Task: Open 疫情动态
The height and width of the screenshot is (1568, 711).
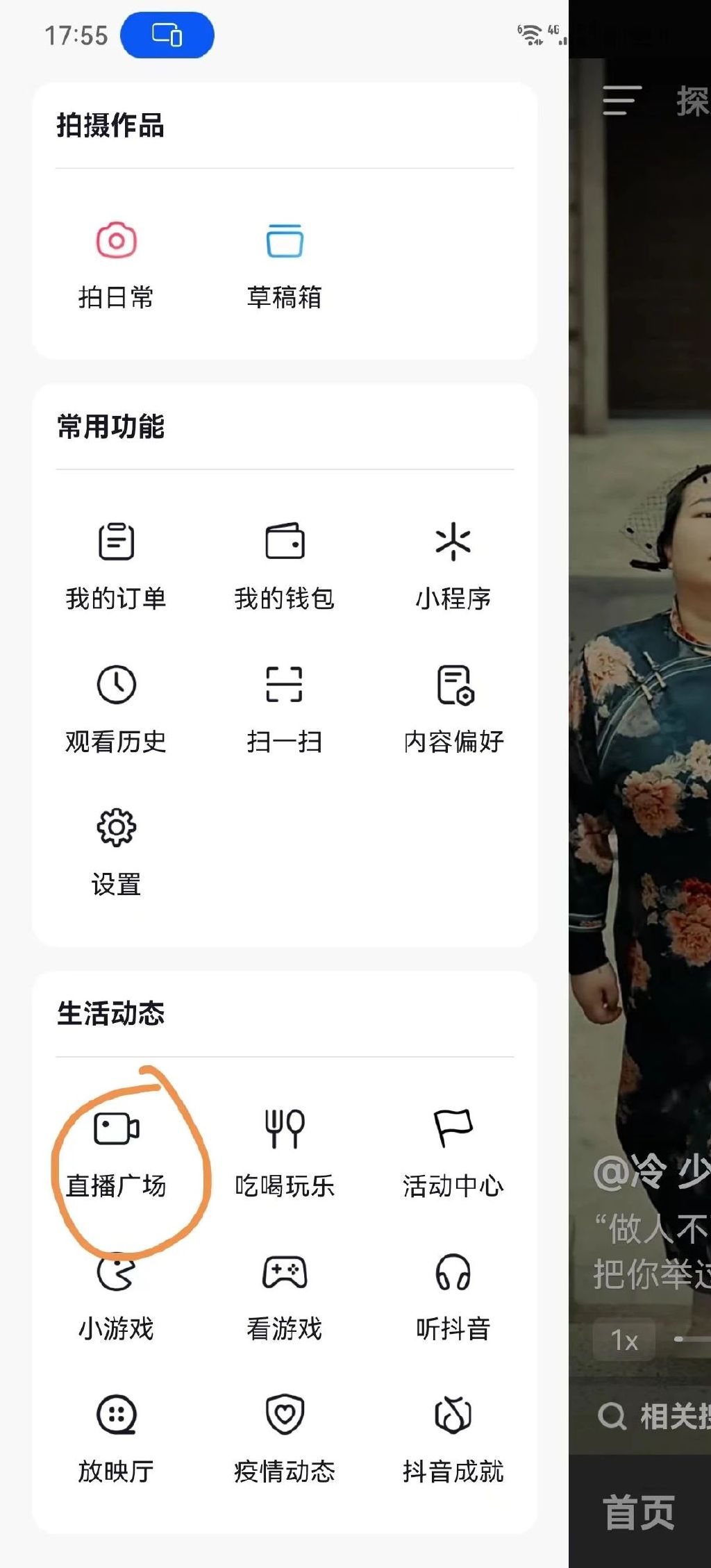Action: coord(285,1439)
